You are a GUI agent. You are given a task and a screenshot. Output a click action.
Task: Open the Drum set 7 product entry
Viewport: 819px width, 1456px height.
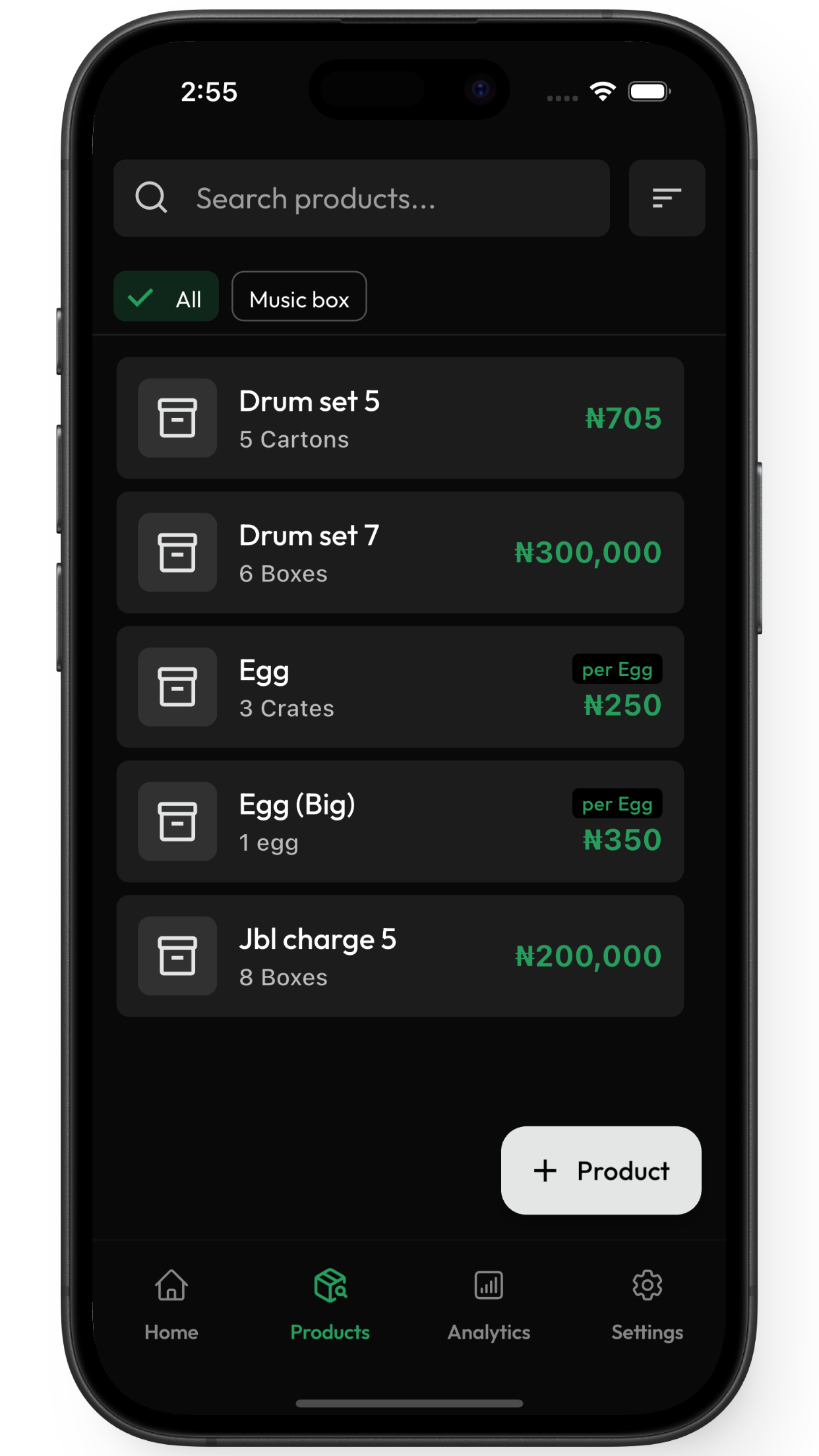point(400,552)
